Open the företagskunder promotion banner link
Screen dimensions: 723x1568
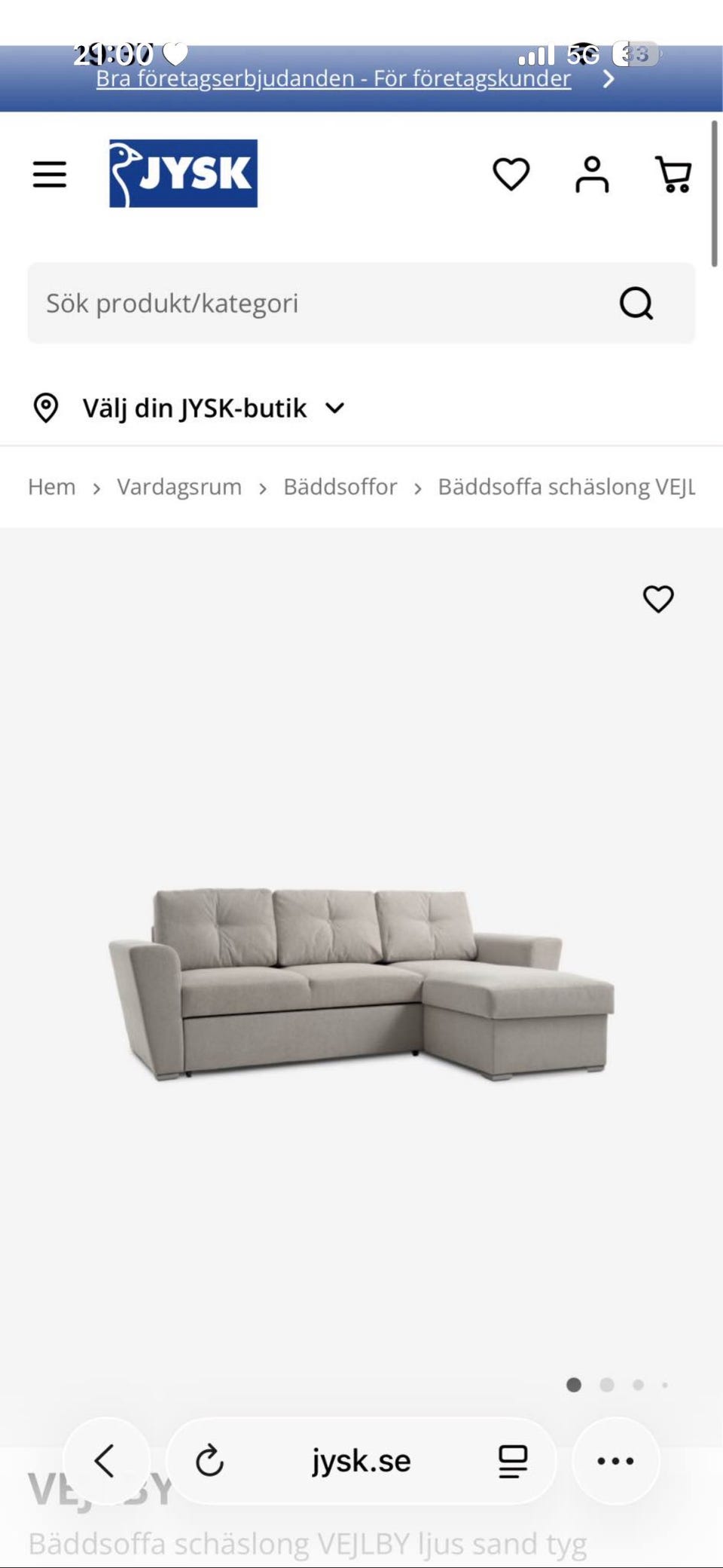pos(334,78)
